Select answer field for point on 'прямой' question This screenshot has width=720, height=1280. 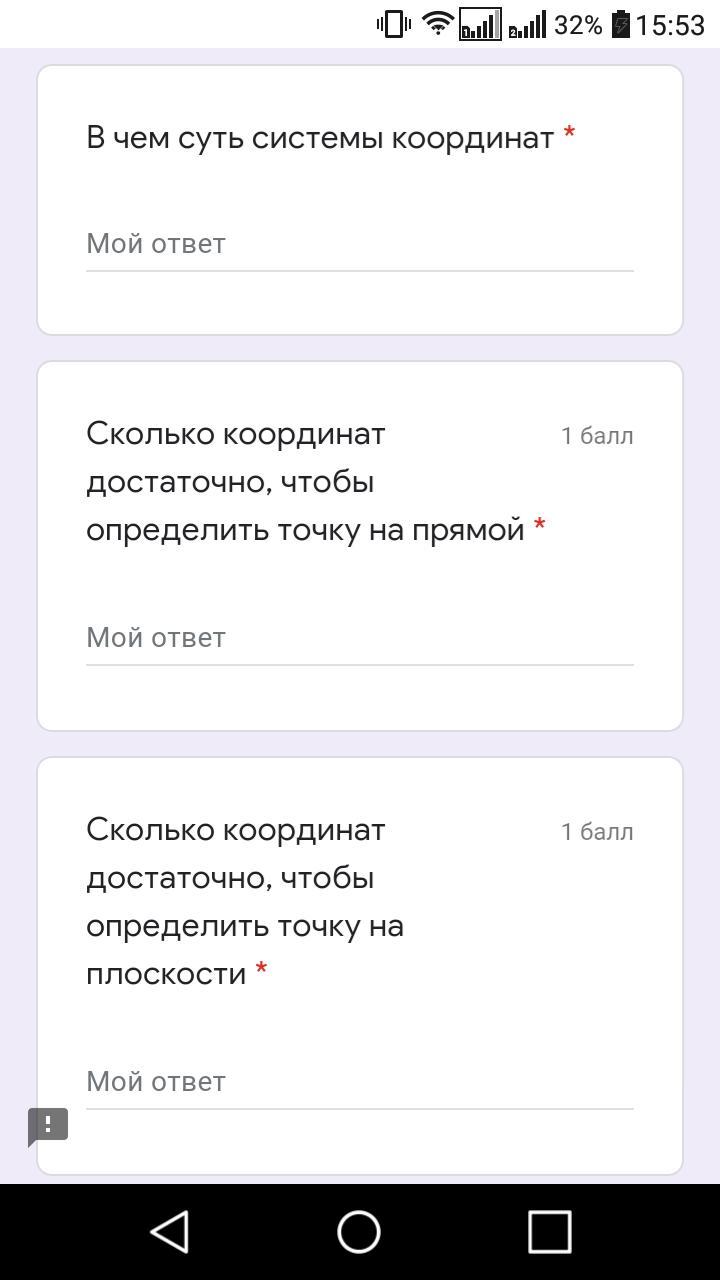click(x=360, y=639)
